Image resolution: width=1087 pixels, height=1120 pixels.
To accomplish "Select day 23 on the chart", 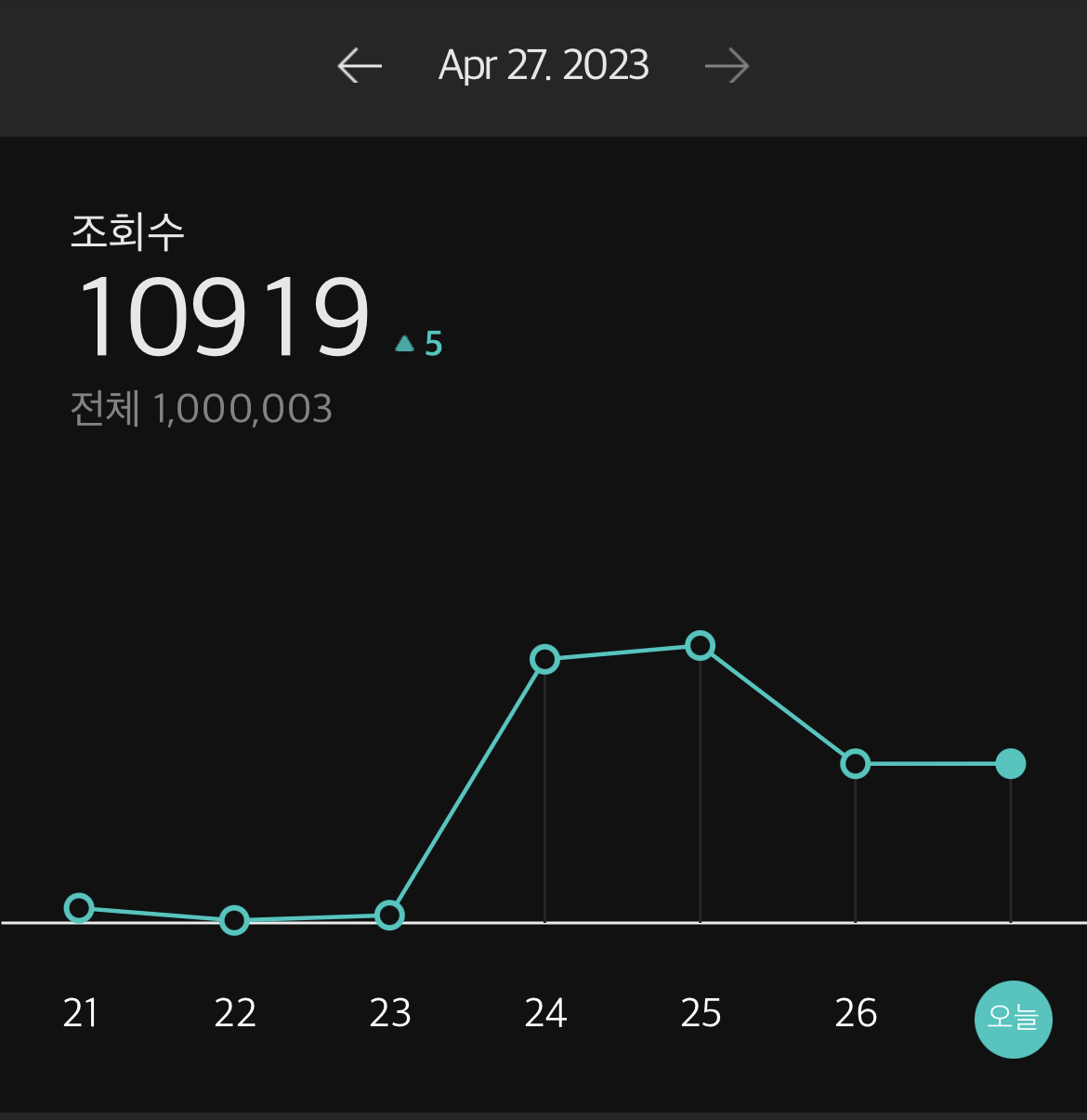I will coord(390,1012).
